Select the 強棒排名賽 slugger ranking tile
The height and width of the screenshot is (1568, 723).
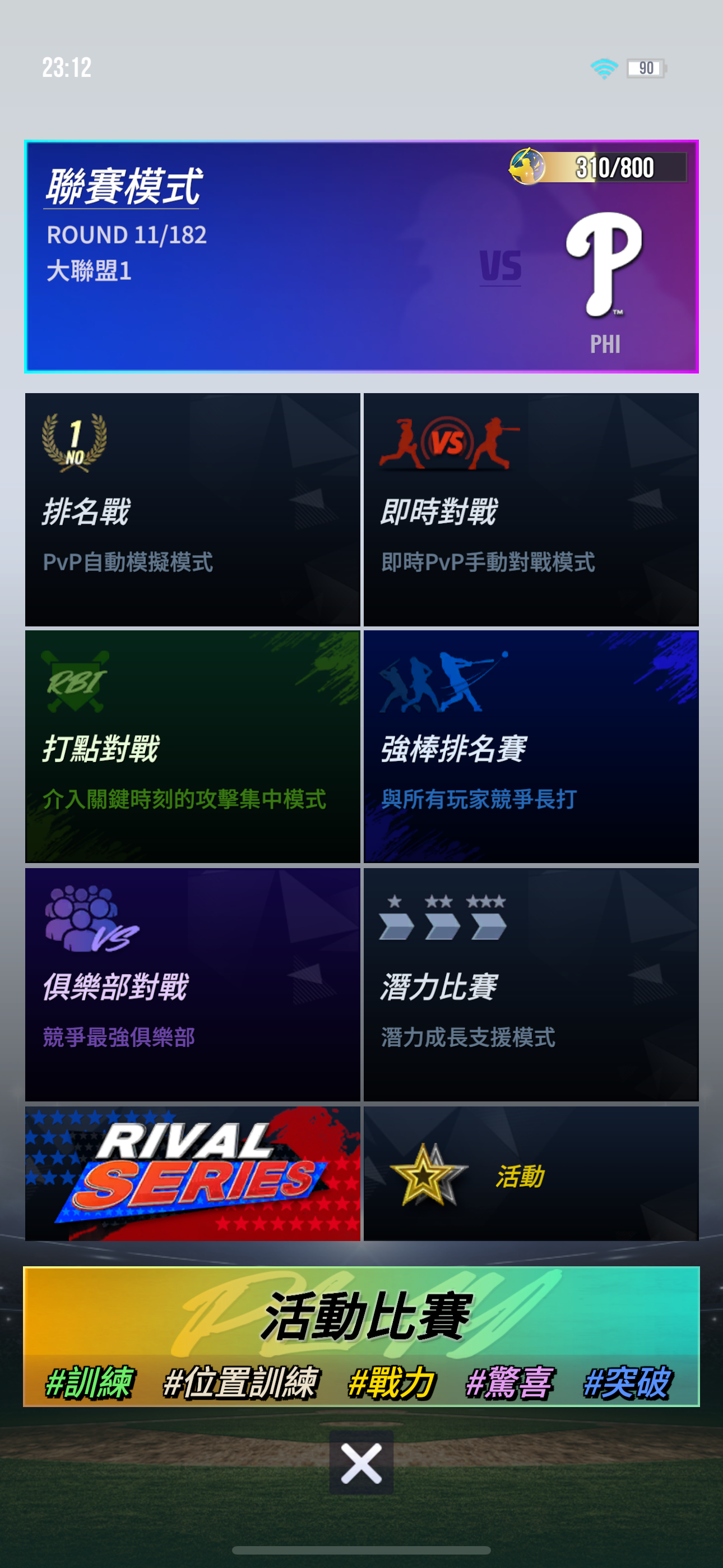click(531, 747)
